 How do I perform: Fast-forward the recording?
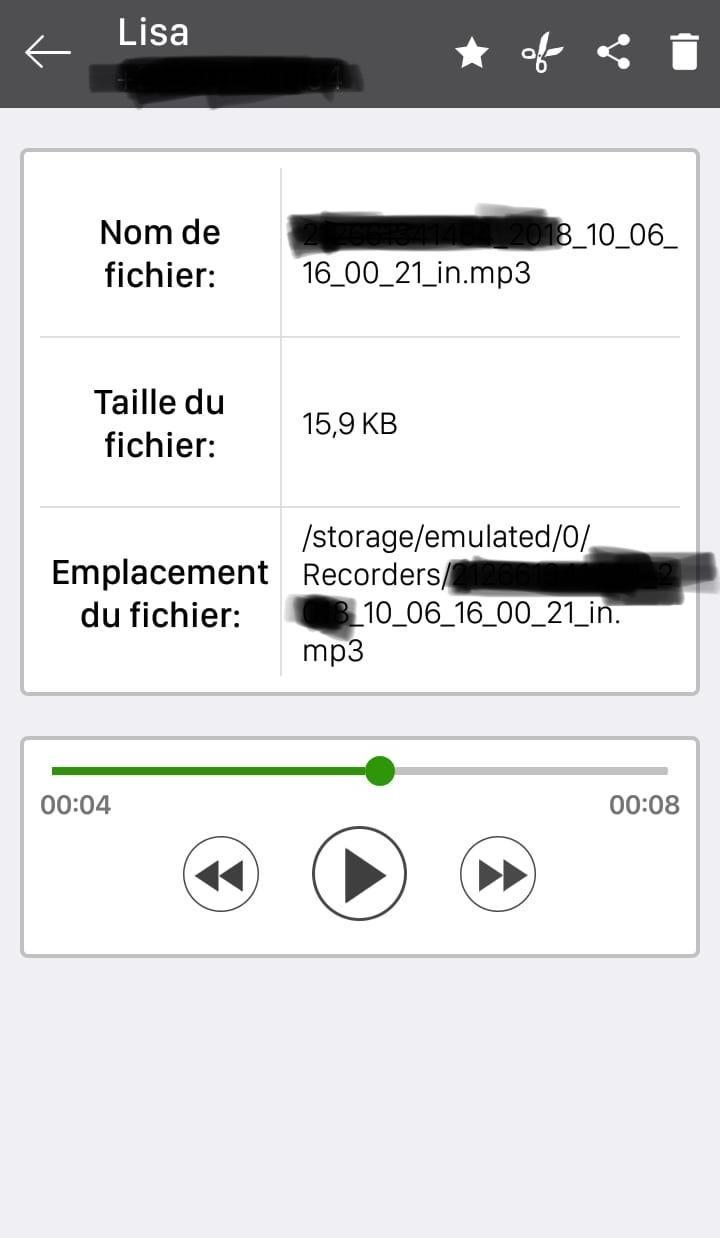pos(498,875)
